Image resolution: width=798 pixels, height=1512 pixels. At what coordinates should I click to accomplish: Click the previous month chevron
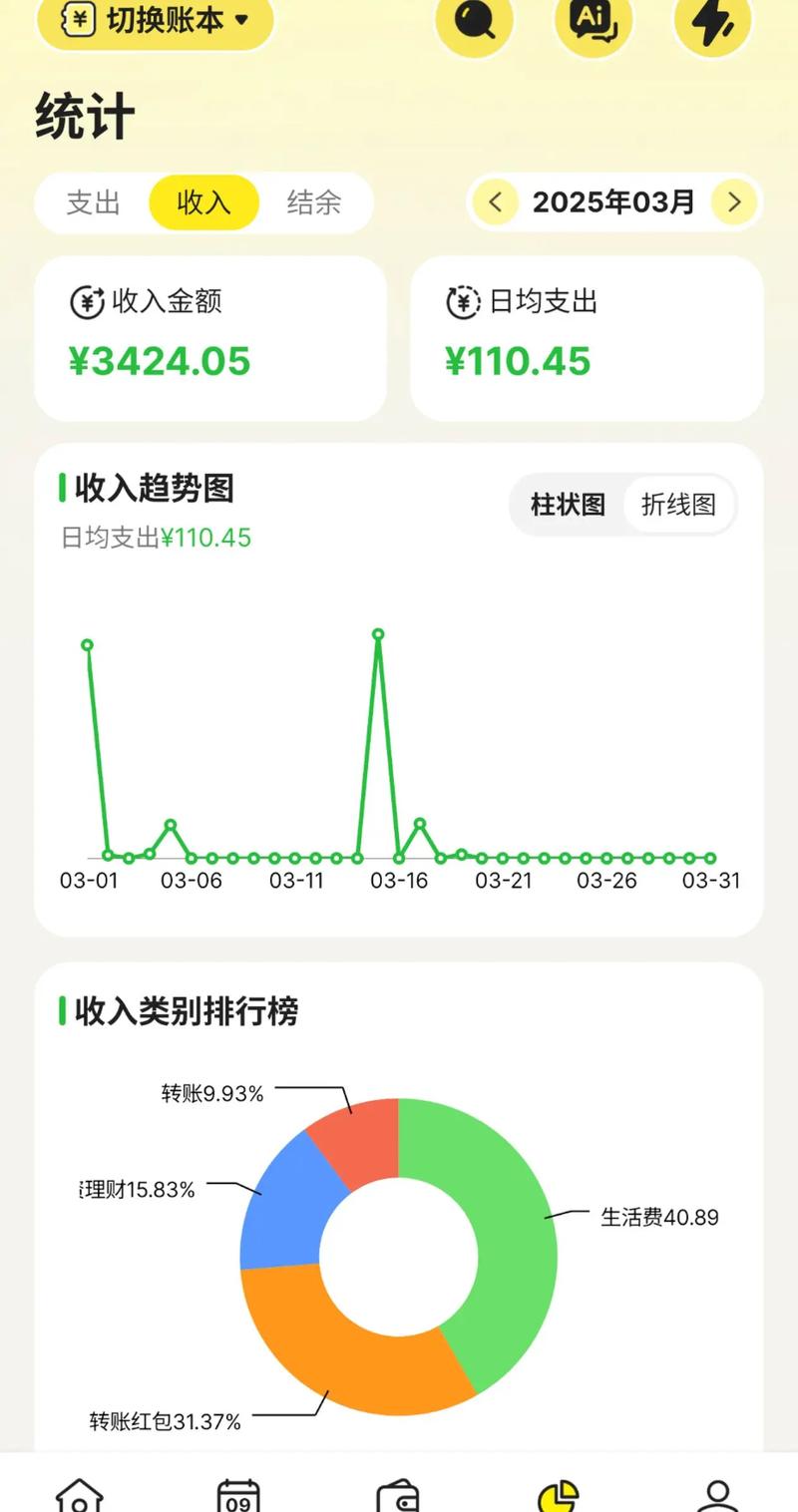[496, 202]
